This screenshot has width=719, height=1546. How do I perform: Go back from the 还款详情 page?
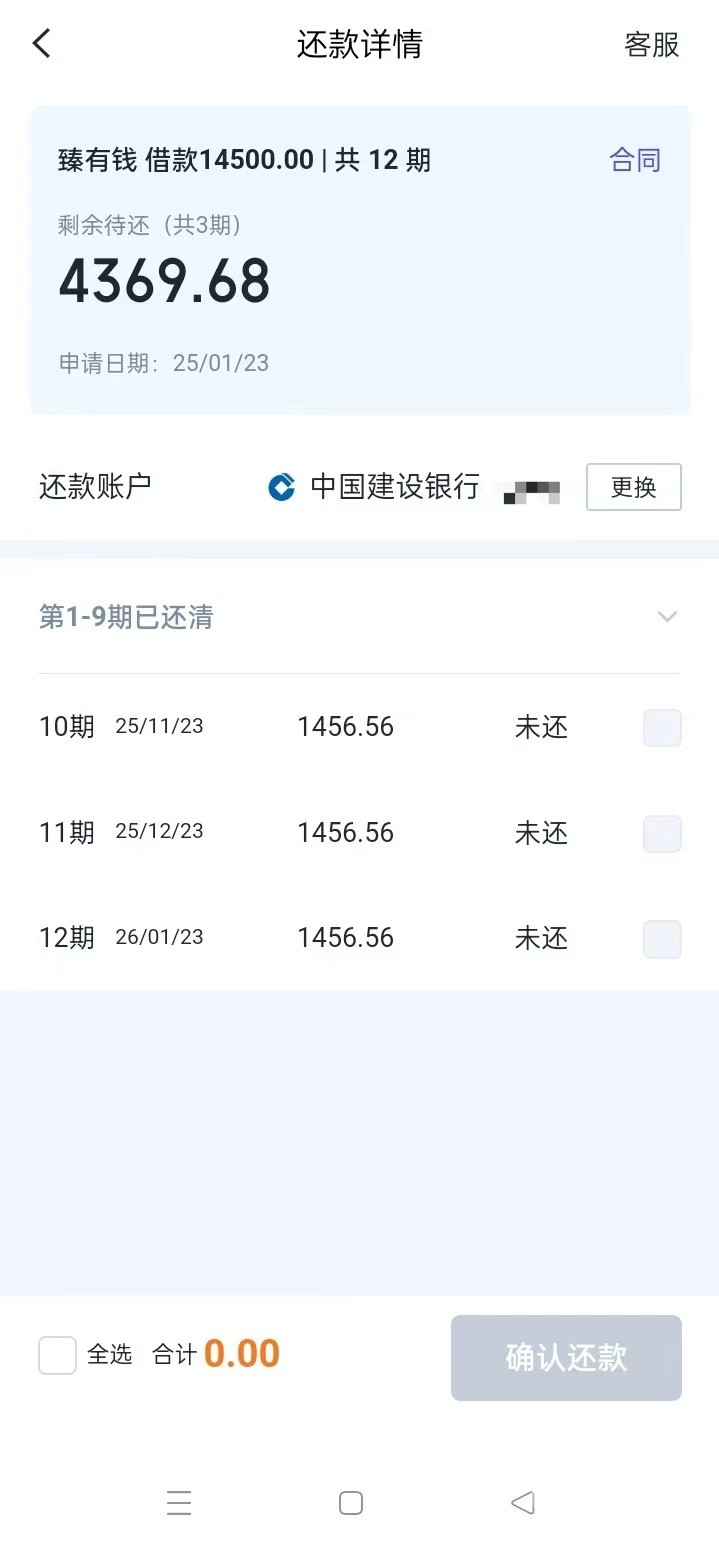(41, 44)
